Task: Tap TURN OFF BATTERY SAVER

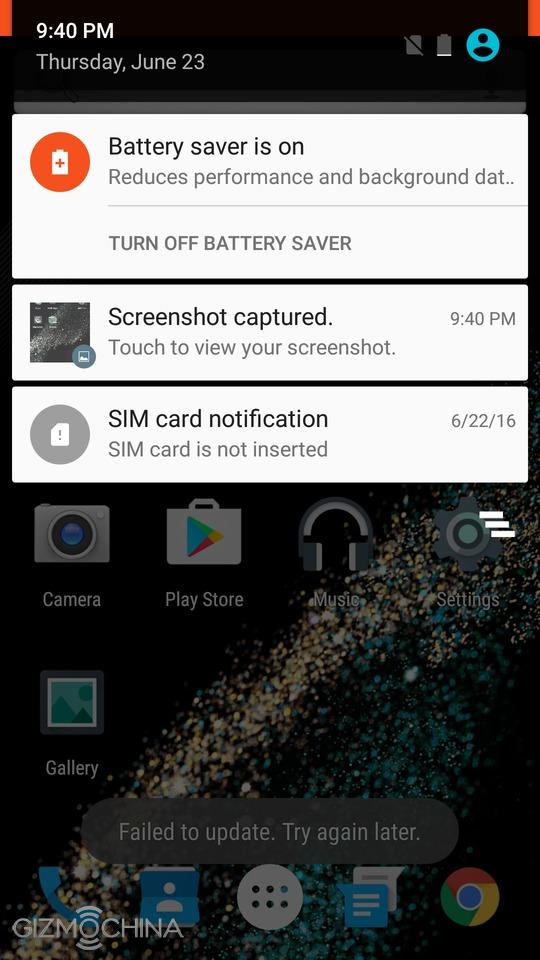Action: [x=230, y=243]
